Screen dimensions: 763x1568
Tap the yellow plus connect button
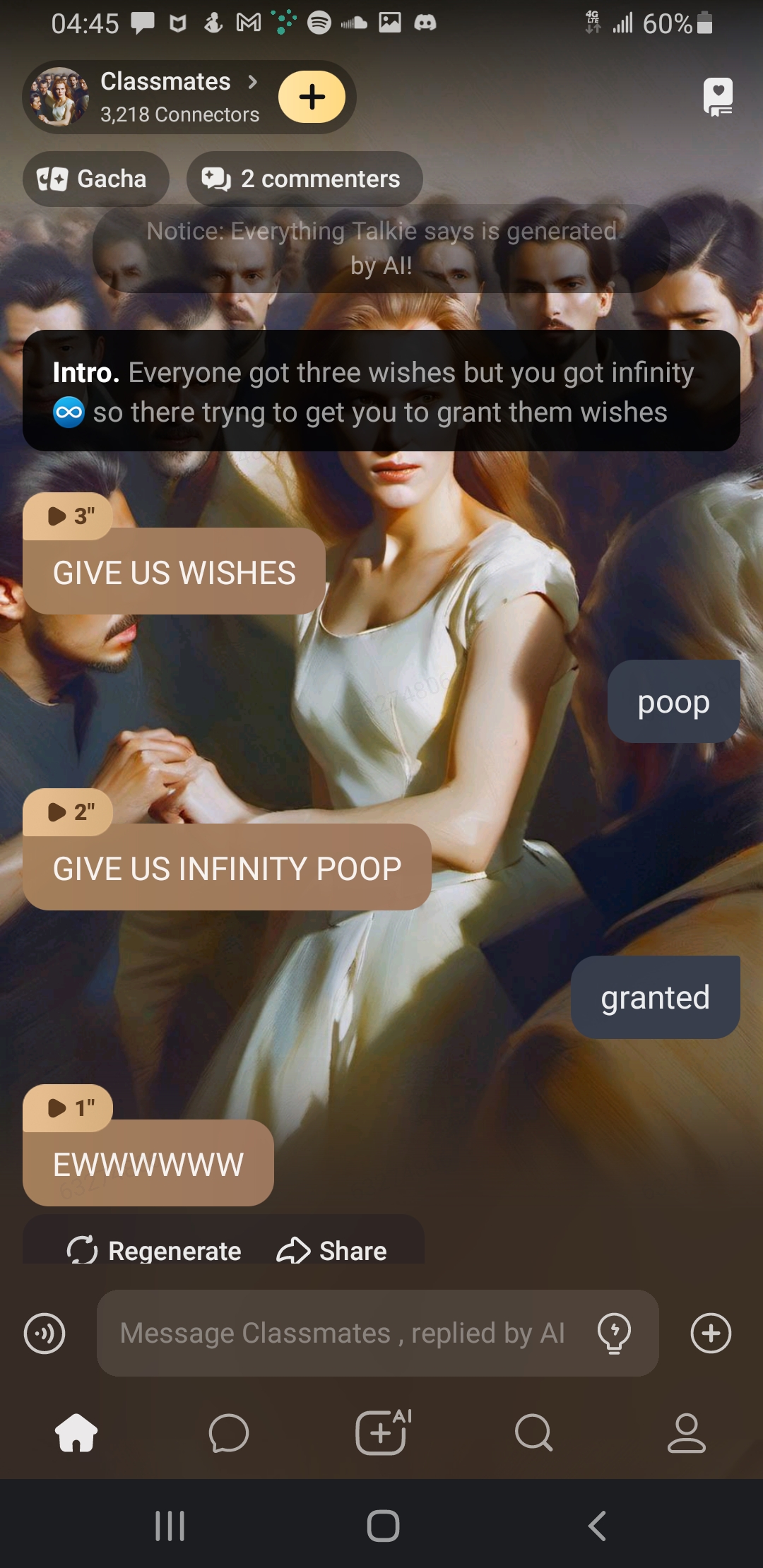point(312,97)
